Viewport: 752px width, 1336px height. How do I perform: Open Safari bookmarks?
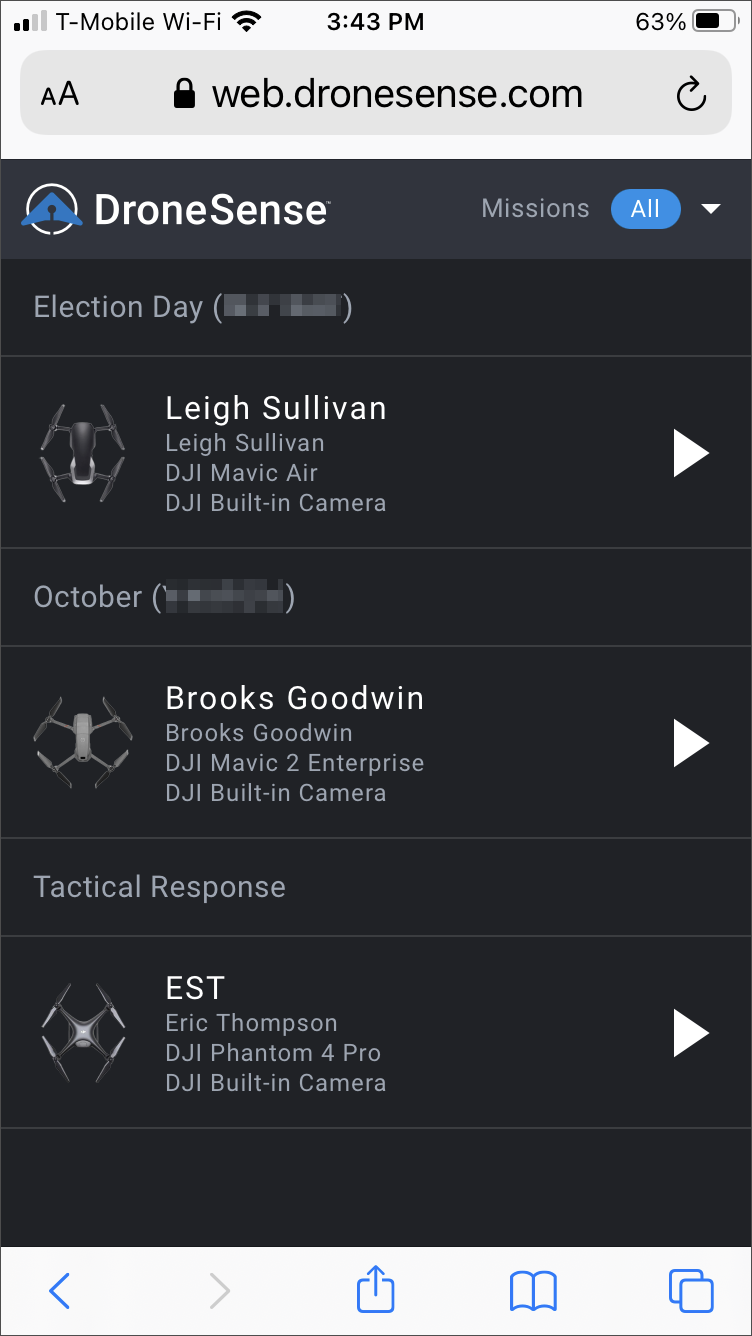click(x=533, y=1291)
